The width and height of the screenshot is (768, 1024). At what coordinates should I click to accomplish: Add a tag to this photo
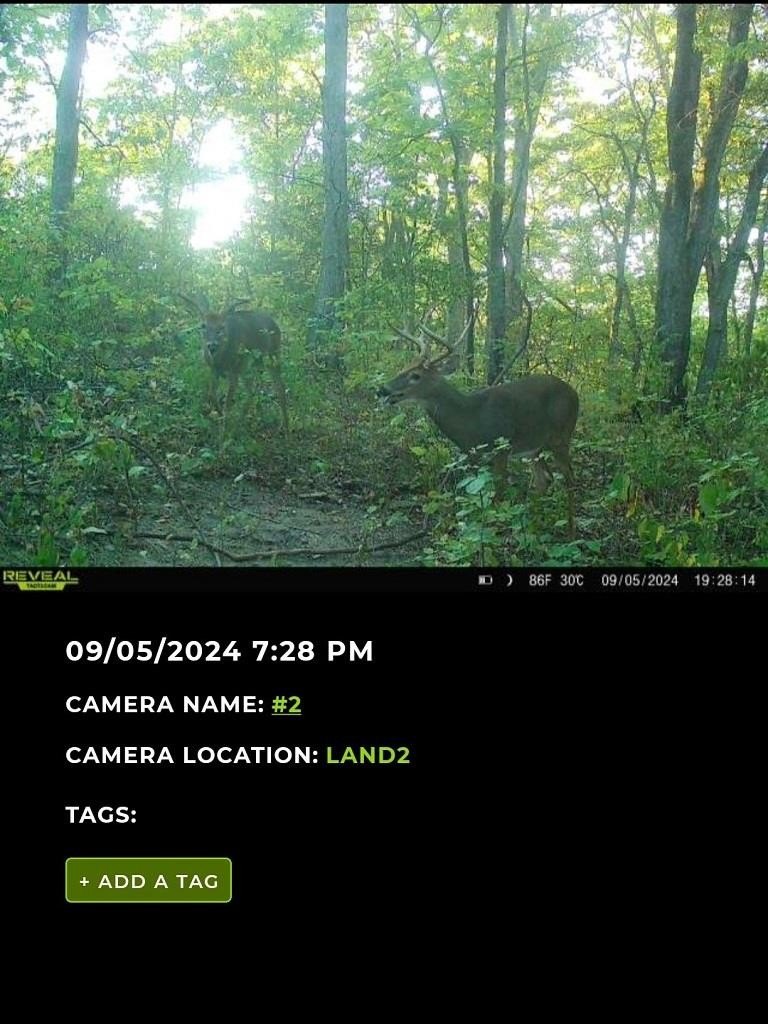[148, 881]
